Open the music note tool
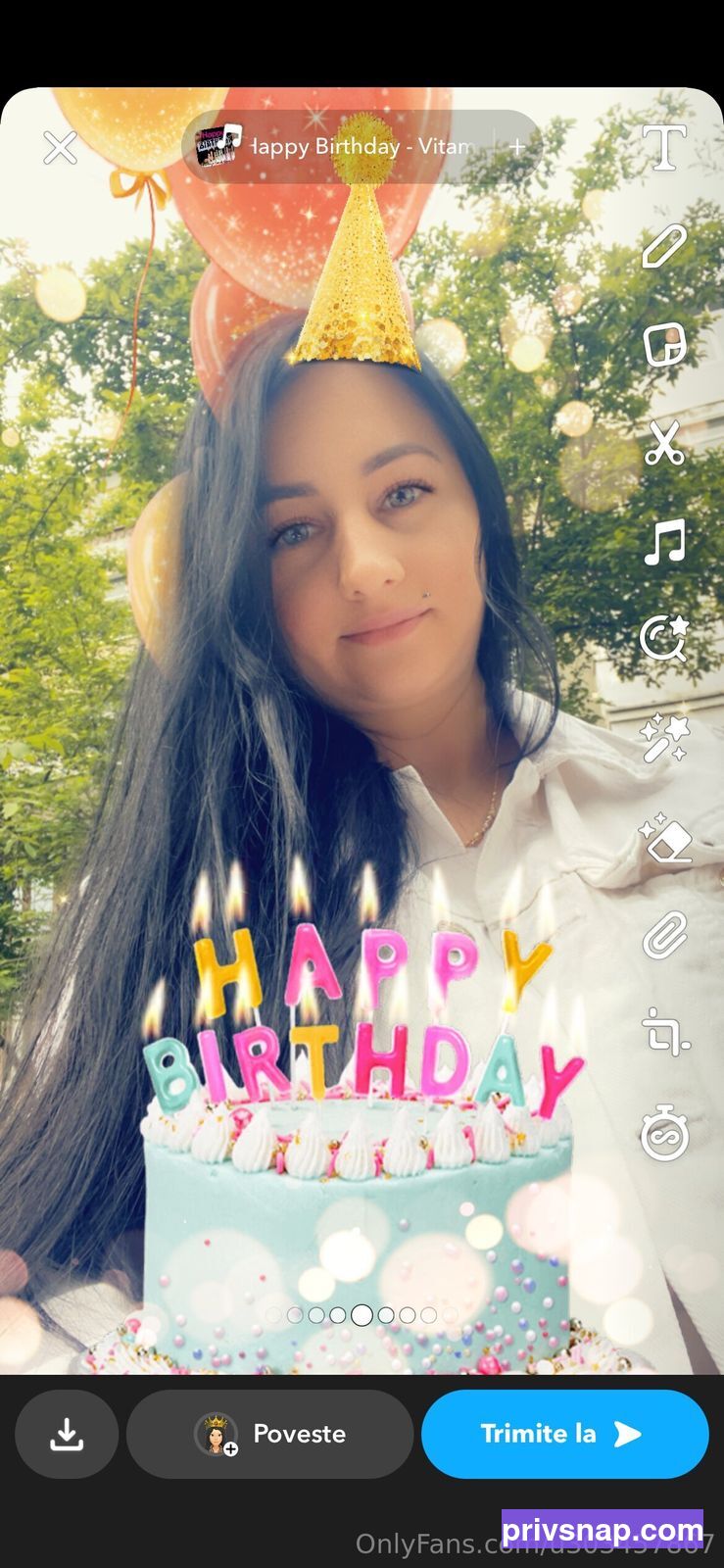The image size is (724, 1568). pos(664,541)
